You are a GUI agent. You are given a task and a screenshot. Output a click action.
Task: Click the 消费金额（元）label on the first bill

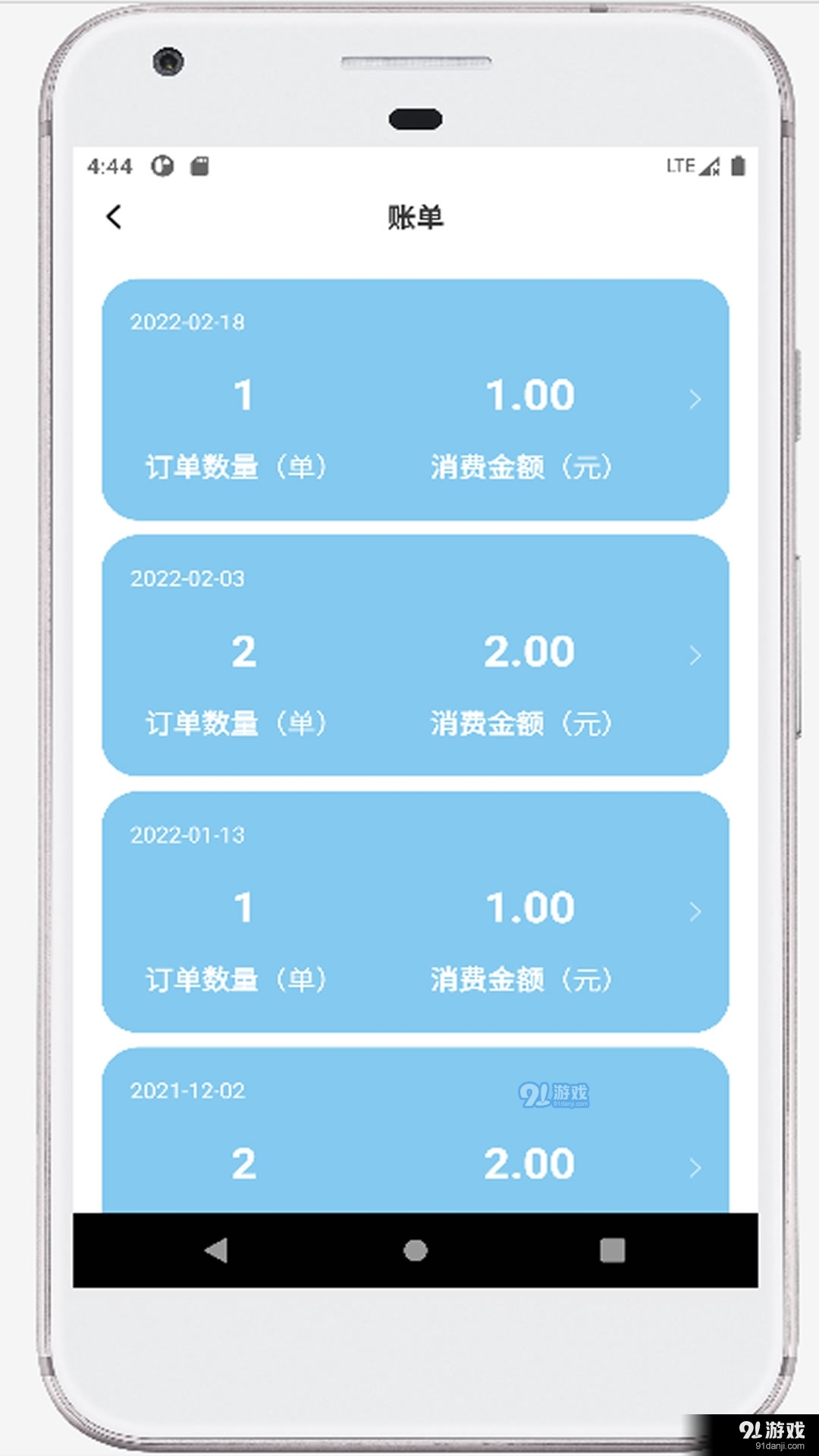pos(522,469)
